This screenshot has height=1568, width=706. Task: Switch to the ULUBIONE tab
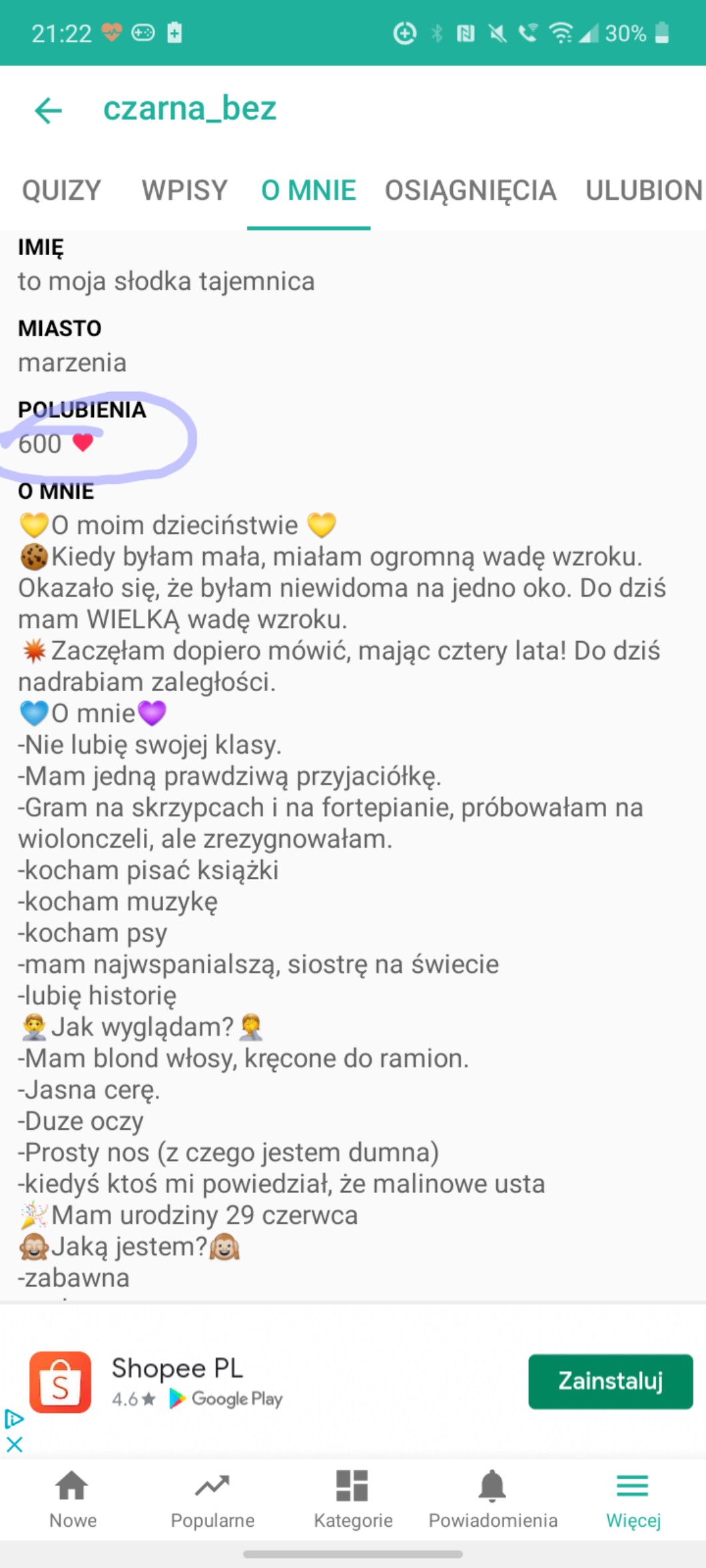click(x=643, y=190)
